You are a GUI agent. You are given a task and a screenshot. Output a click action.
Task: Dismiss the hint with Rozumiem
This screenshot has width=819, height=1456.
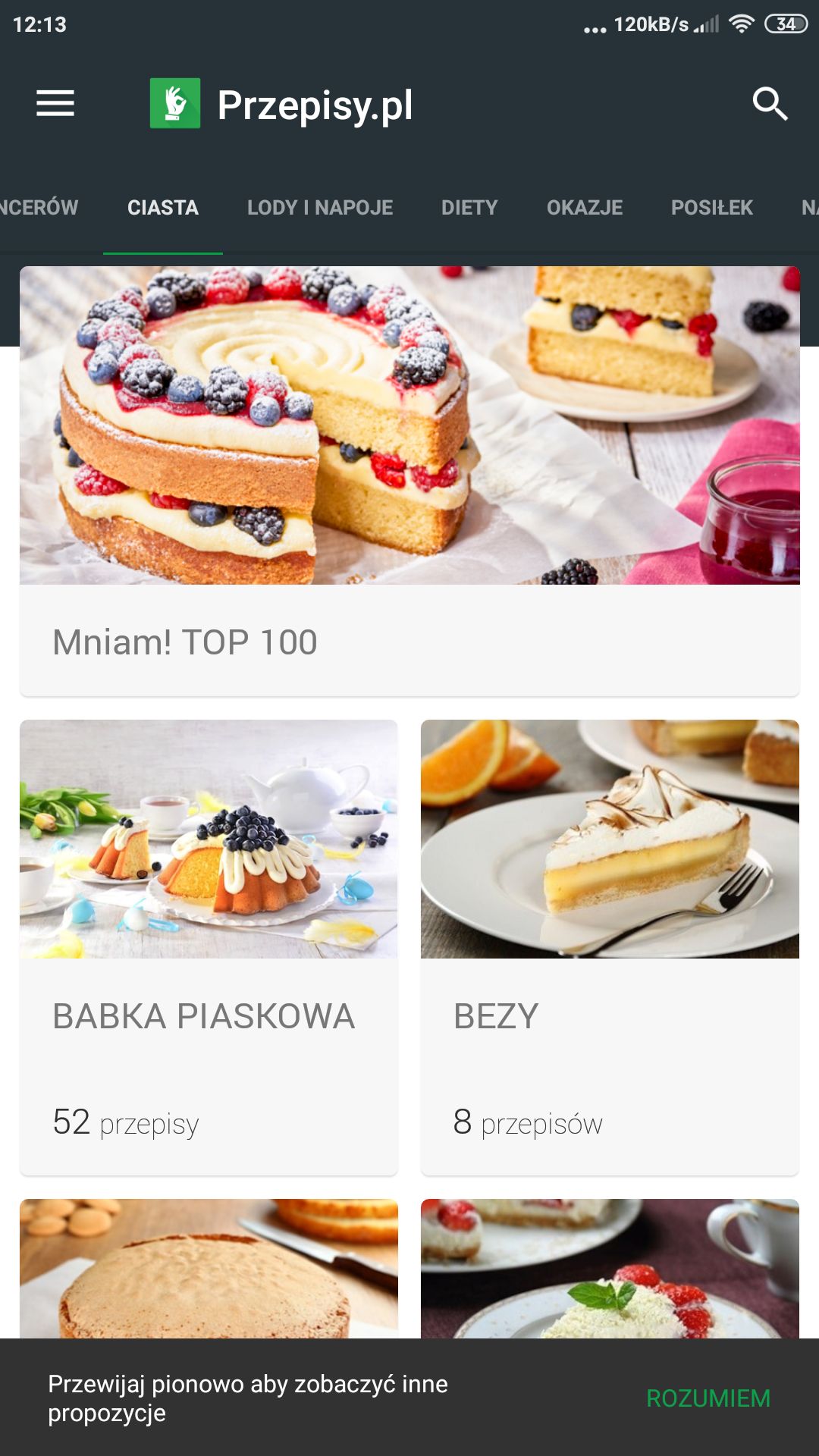point(708,1398)
